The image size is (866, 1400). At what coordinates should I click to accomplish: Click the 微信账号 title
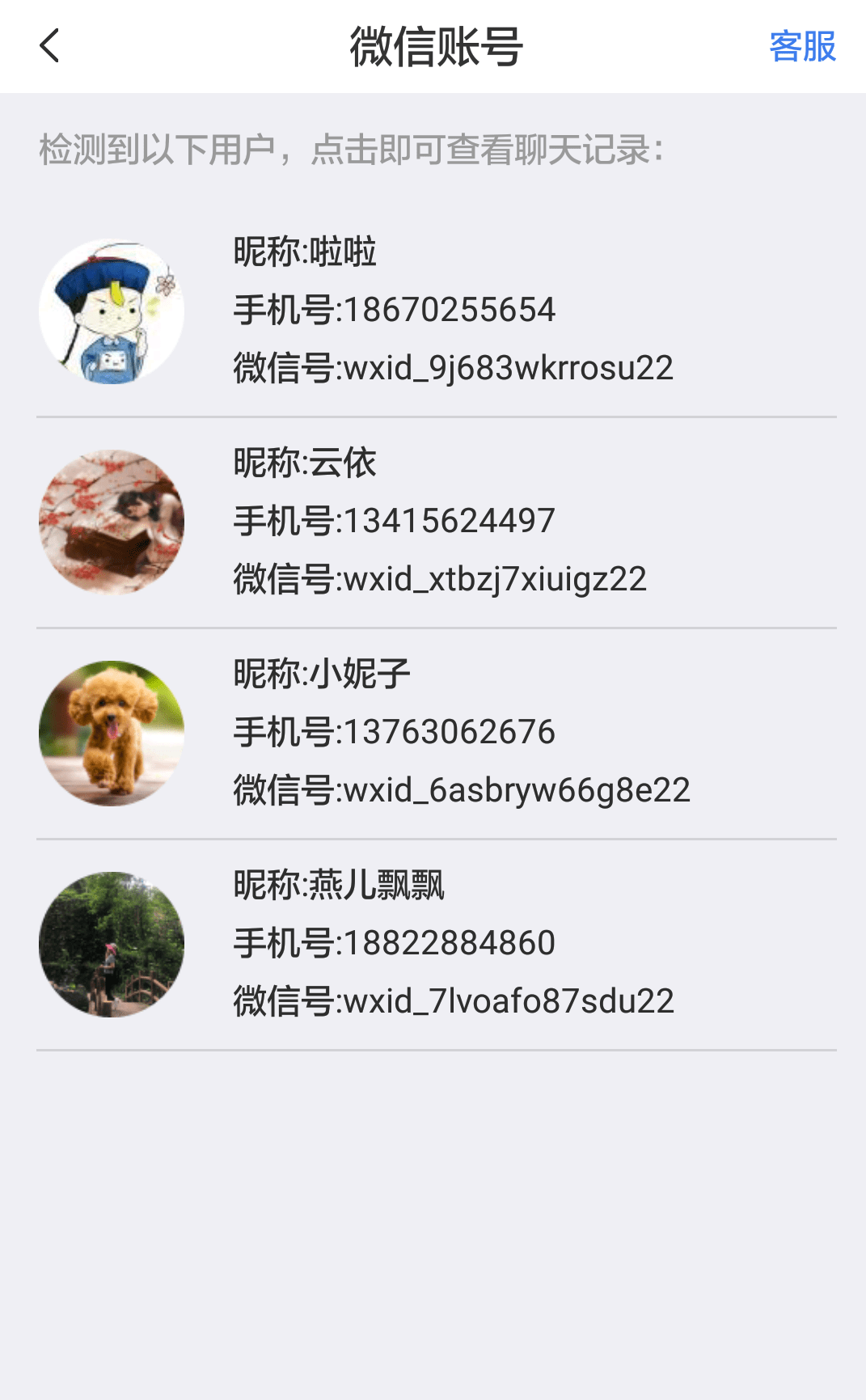click(x=433, y=46)
